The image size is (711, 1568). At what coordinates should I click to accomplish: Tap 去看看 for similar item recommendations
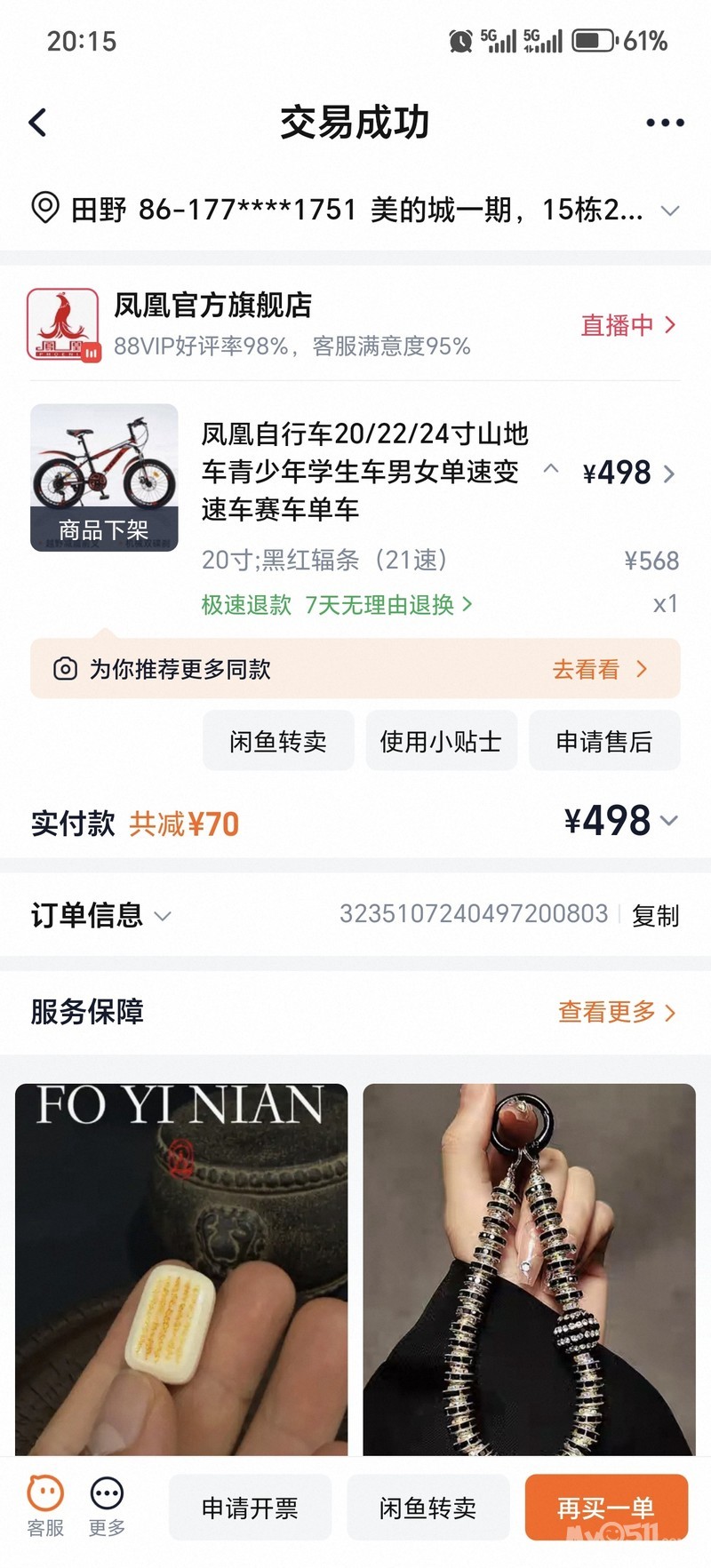(599, 669)
